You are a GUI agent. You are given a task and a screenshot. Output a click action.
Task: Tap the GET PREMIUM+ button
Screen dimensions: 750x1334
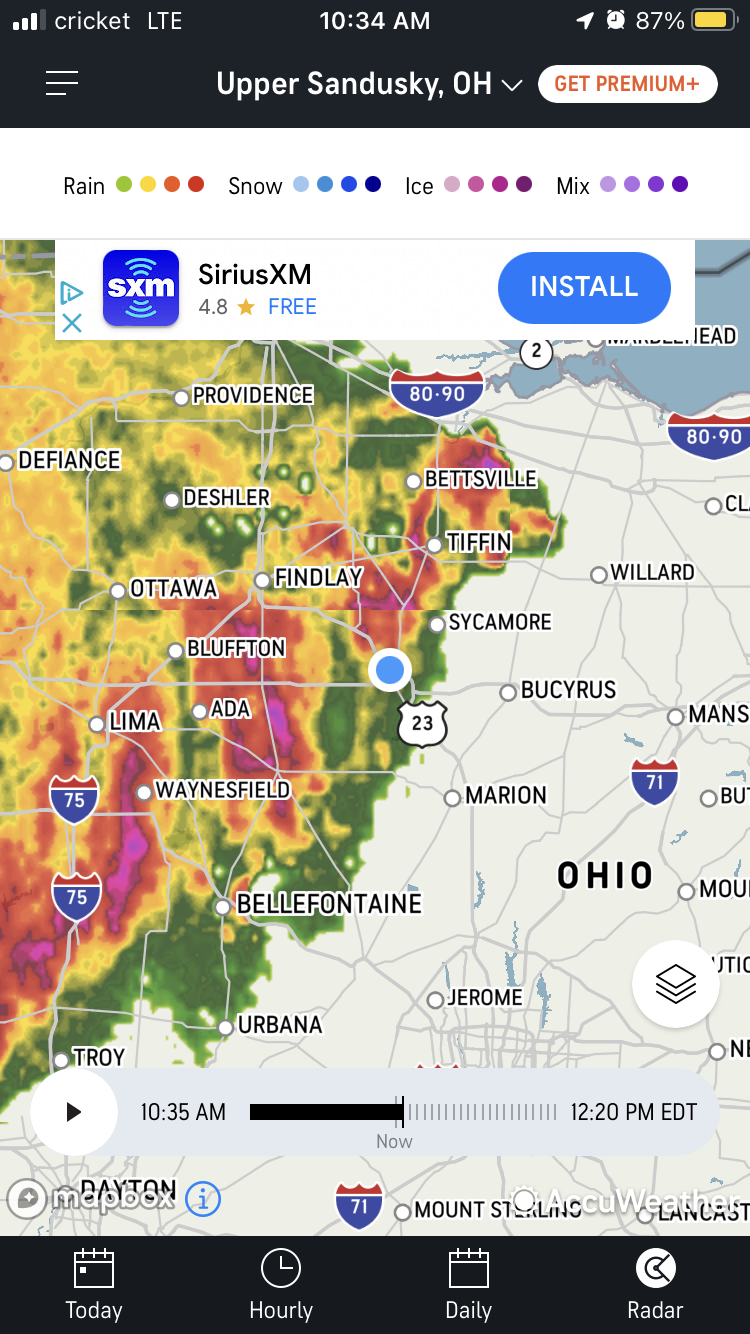tap(627, 84)
